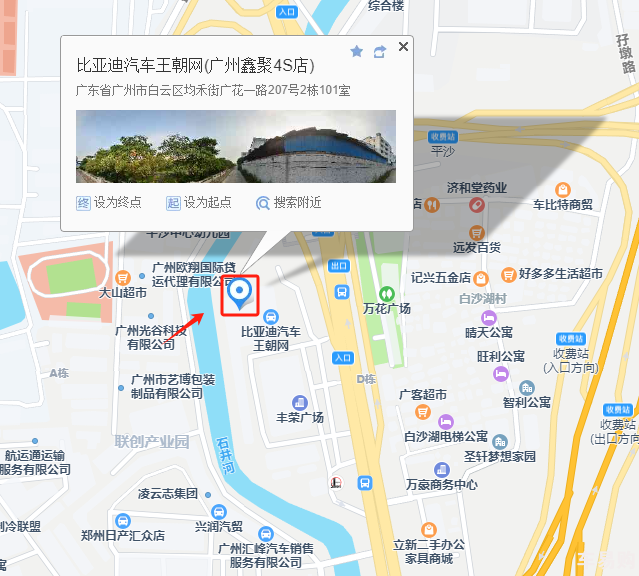Set location as destination (设为终点)

tap(109, 202)
